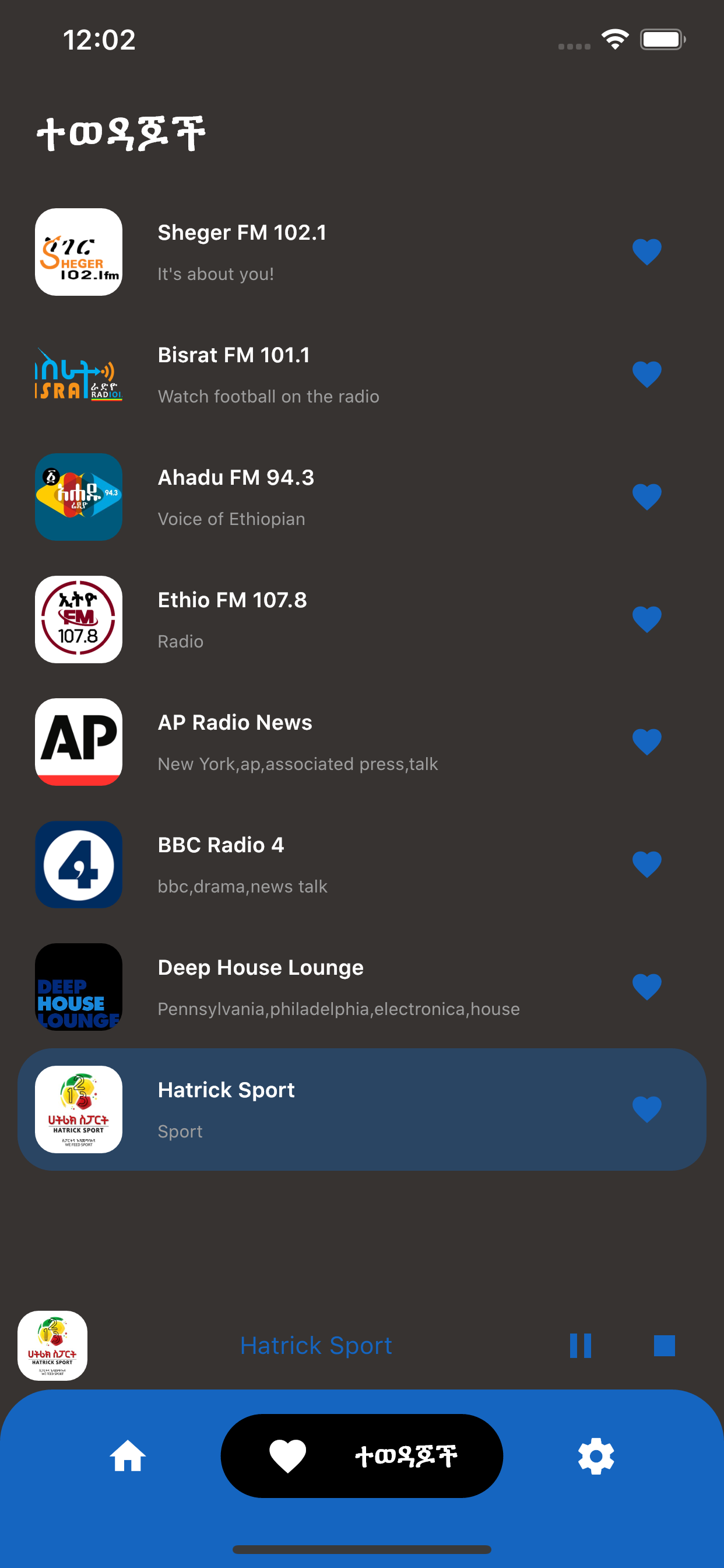Play Ethio FM 107.8
This screenshot has width=724, height=1568.
point(362,619)
